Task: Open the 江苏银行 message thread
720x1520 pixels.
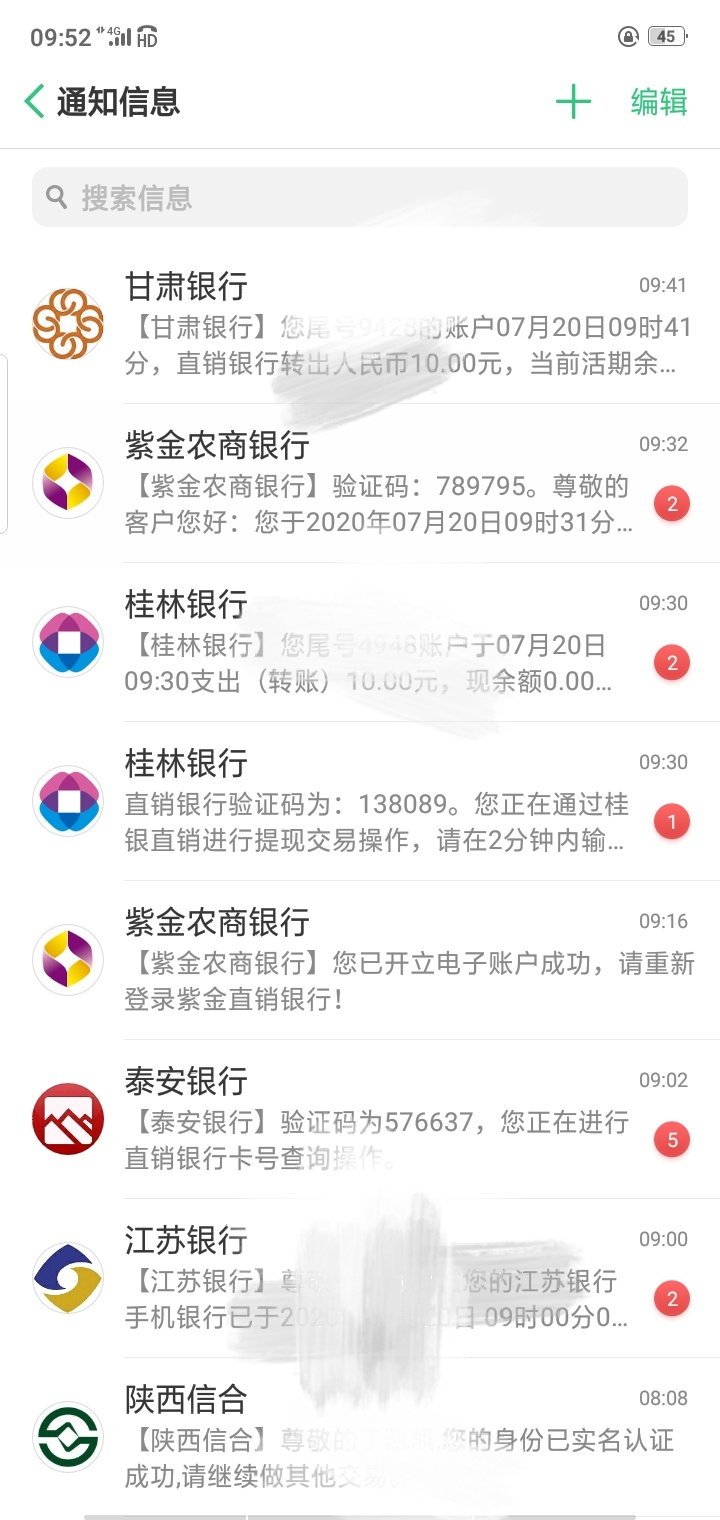Action: click(x=360, y=1279)
